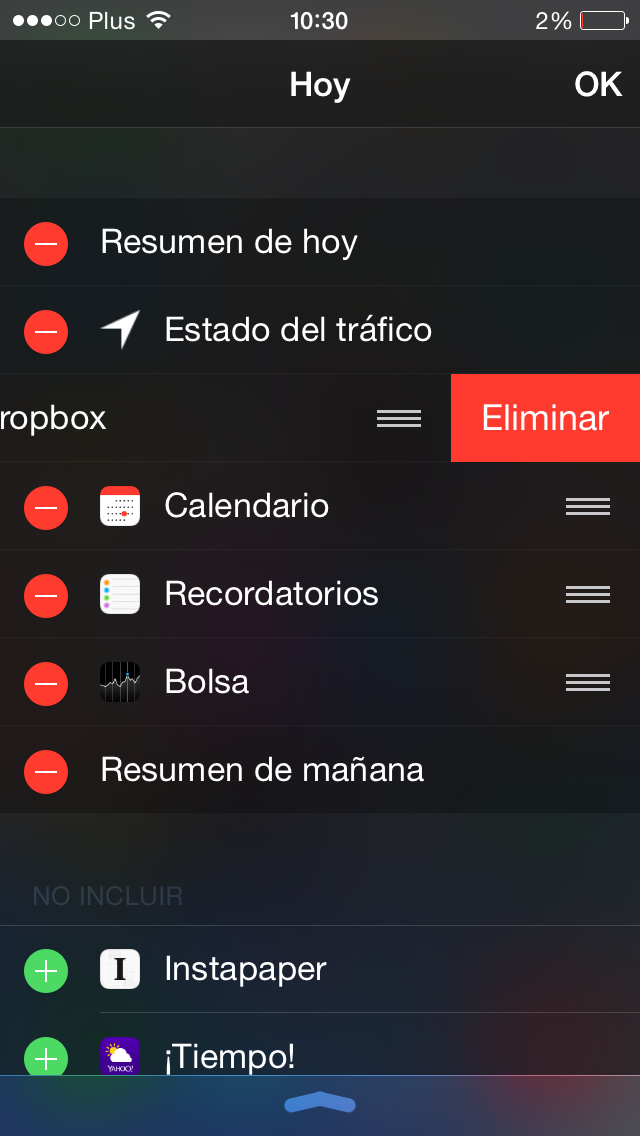Tap the reorder handle on Dropbox
This screenshot has width=640, height=1136.
coord(399,418)
